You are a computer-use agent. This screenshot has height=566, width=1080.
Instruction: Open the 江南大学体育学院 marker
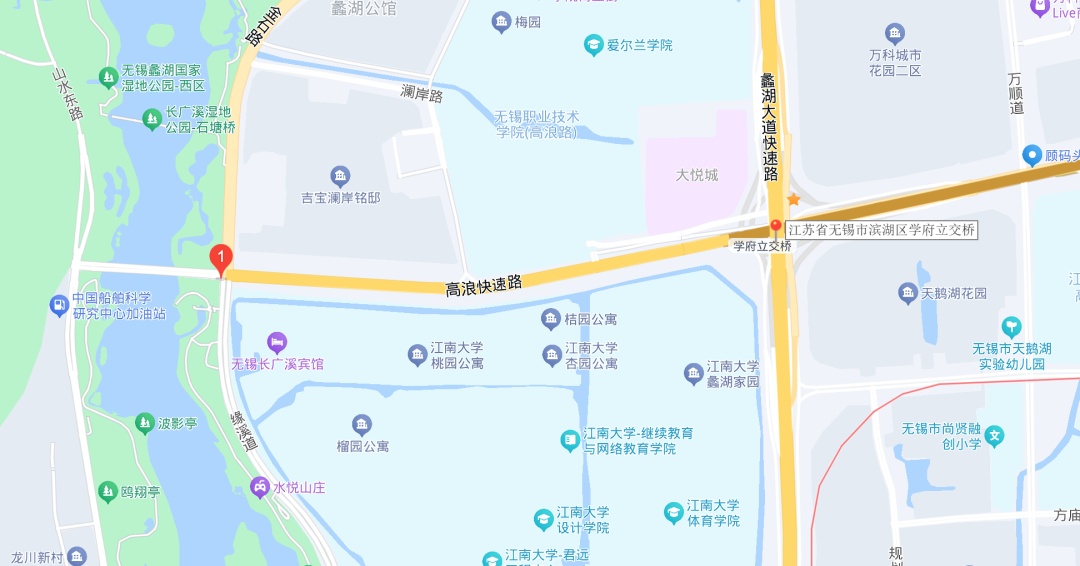[x=674, y=513]
